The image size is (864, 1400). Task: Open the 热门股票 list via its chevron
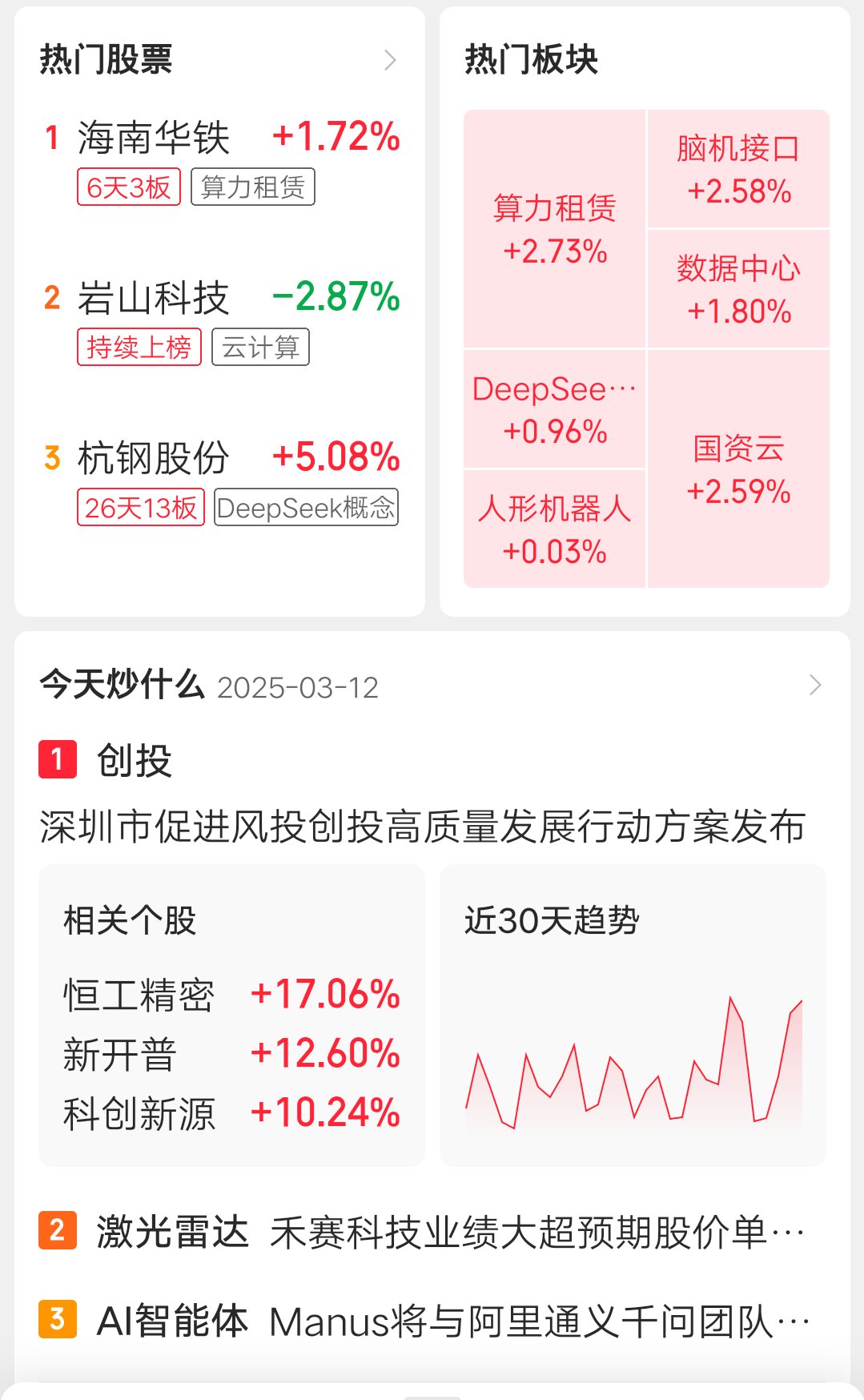(390, 59)
